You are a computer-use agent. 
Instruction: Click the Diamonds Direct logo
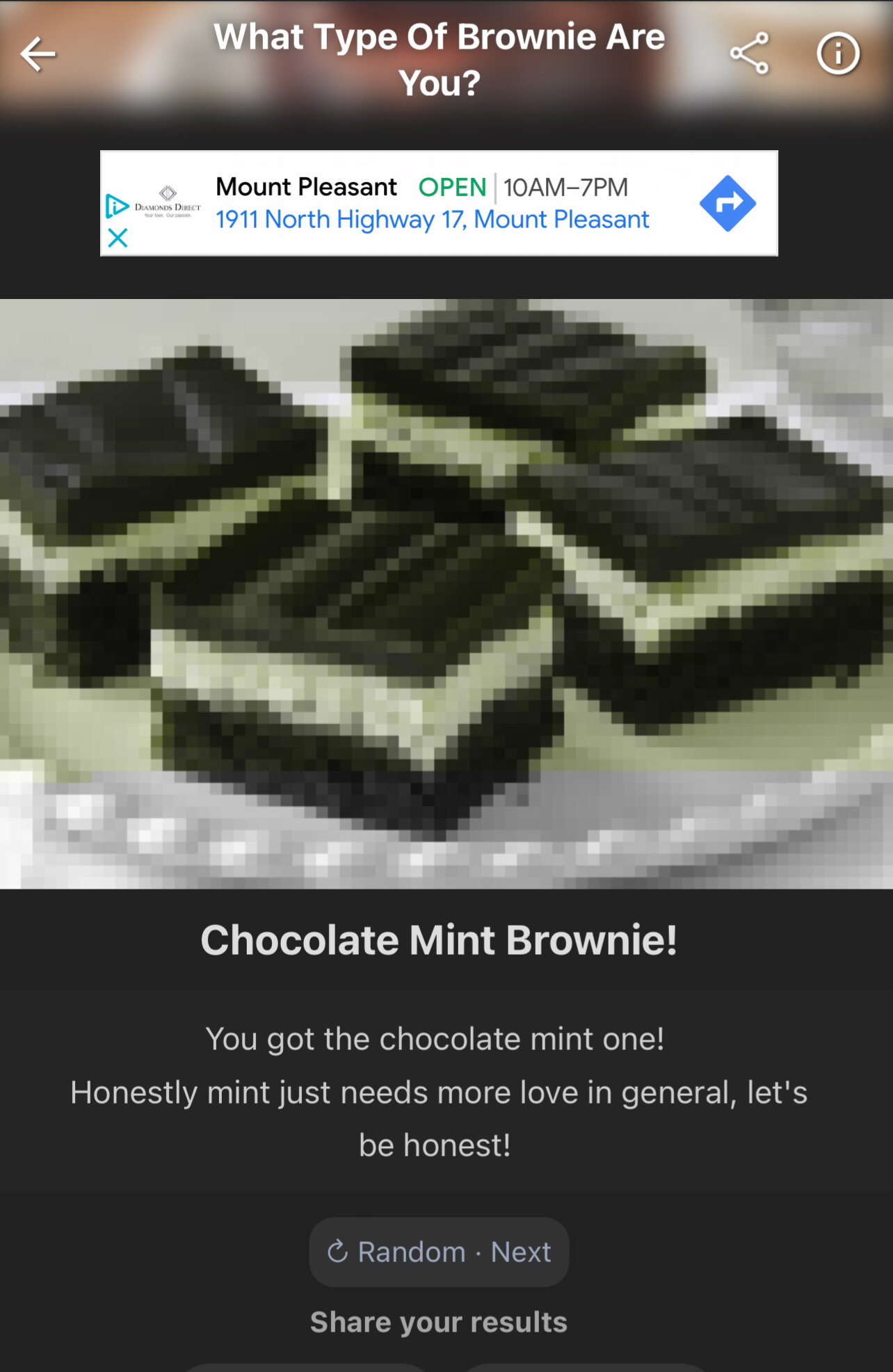(167, 201)
